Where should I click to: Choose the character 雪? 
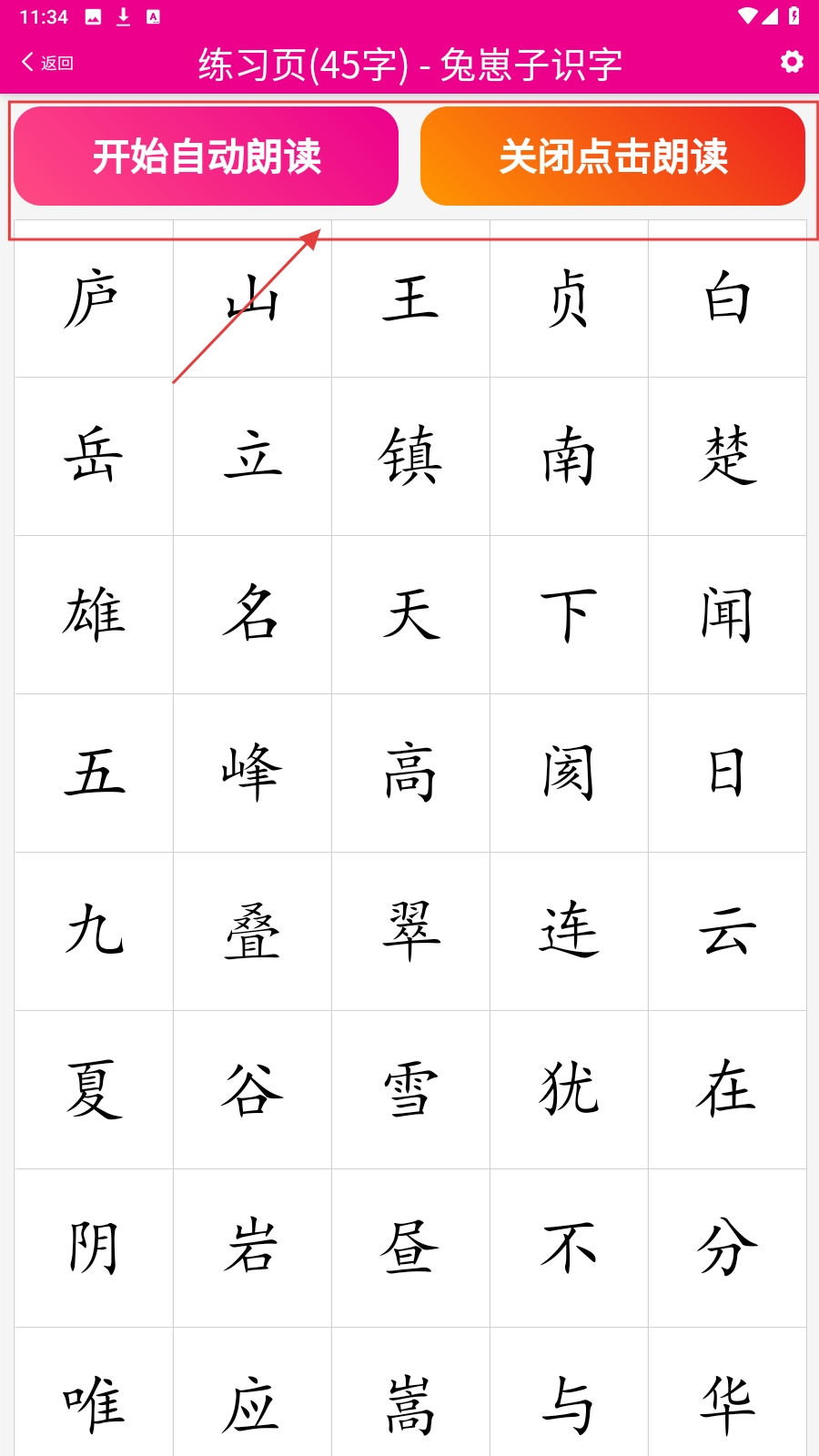[x=410, y=1090]
